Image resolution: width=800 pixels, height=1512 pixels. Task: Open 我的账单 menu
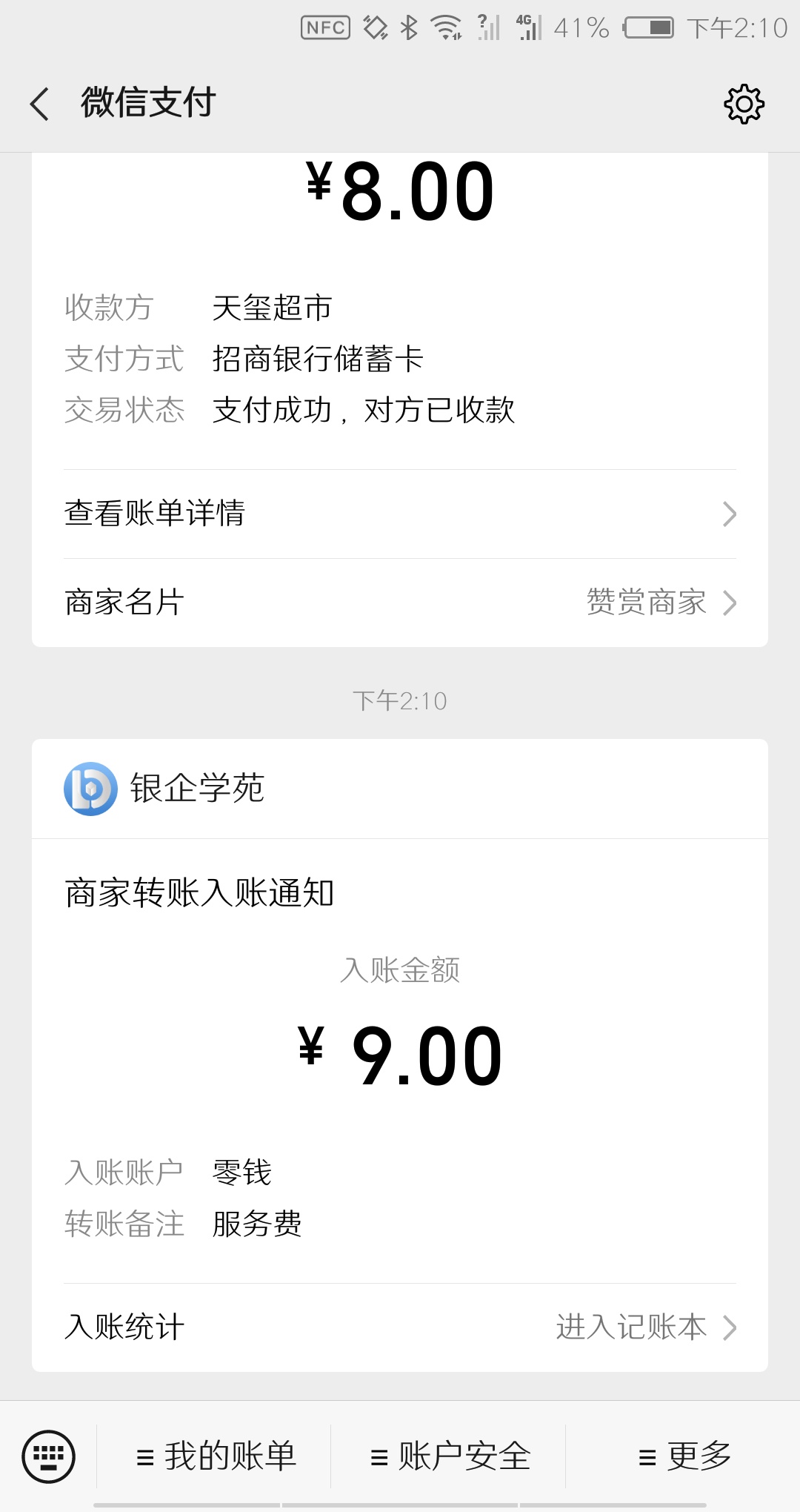click(214, 1456)
